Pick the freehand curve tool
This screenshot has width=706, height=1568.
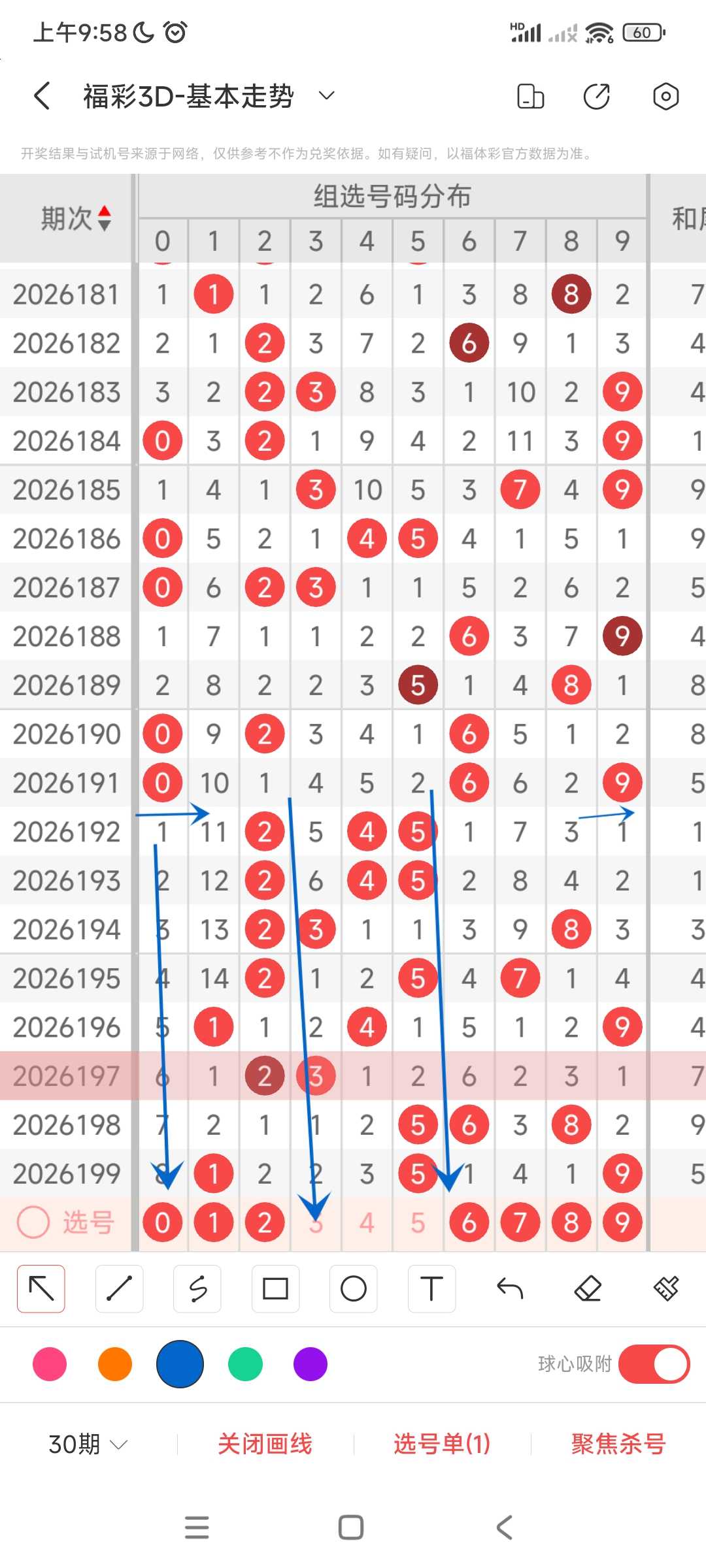tap(197, 1288)
